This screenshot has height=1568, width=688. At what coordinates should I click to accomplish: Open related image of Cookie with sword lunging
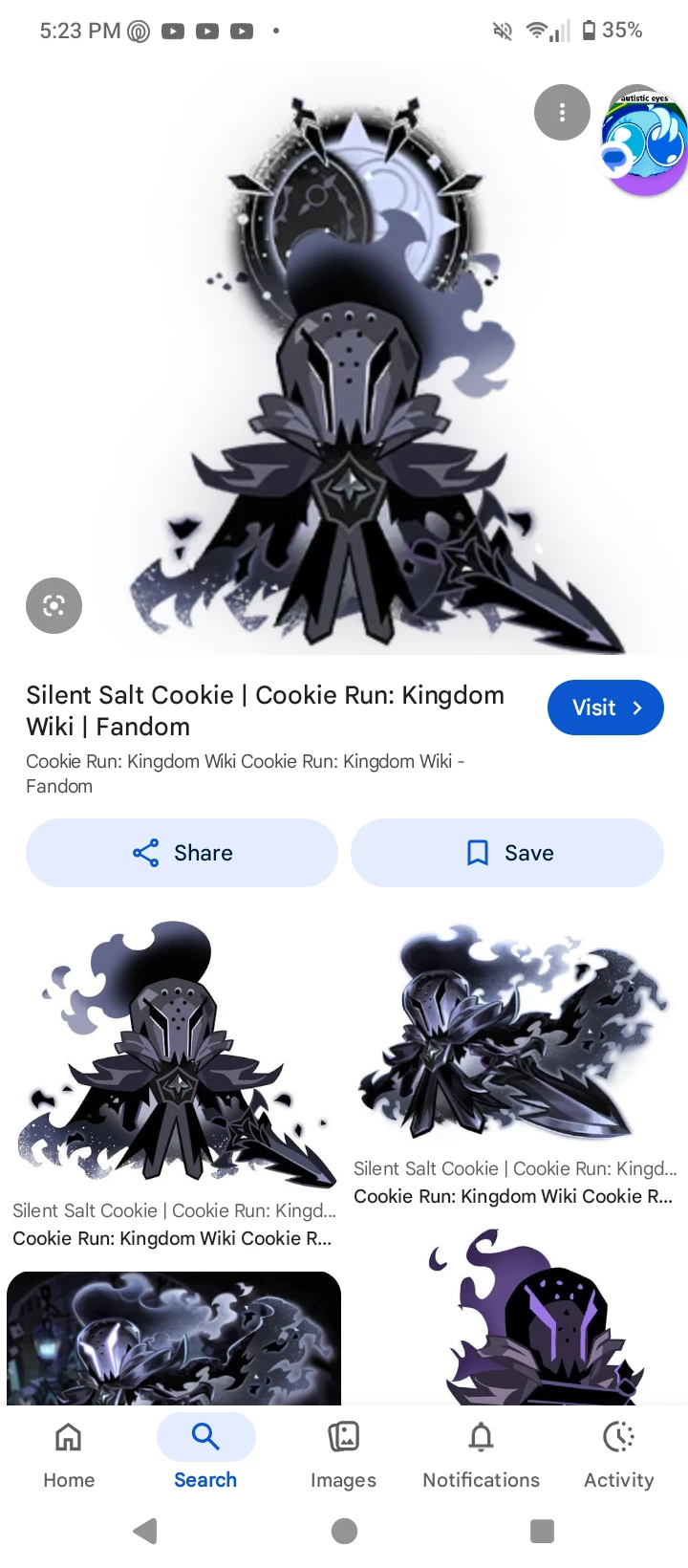(514, 1033)
